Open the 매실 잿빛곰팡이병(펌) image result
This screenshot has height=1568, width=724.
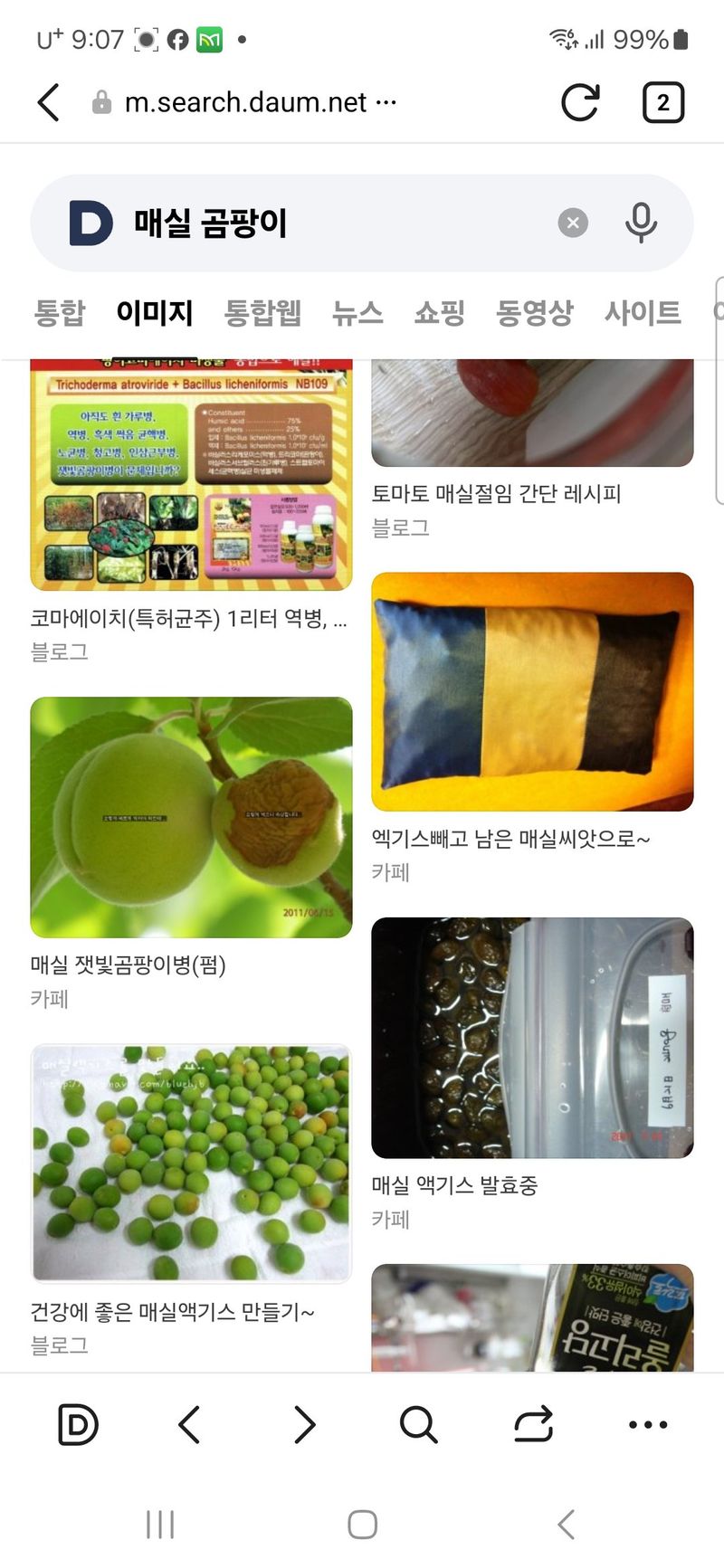pyautogui.click(x=191, y=817)
